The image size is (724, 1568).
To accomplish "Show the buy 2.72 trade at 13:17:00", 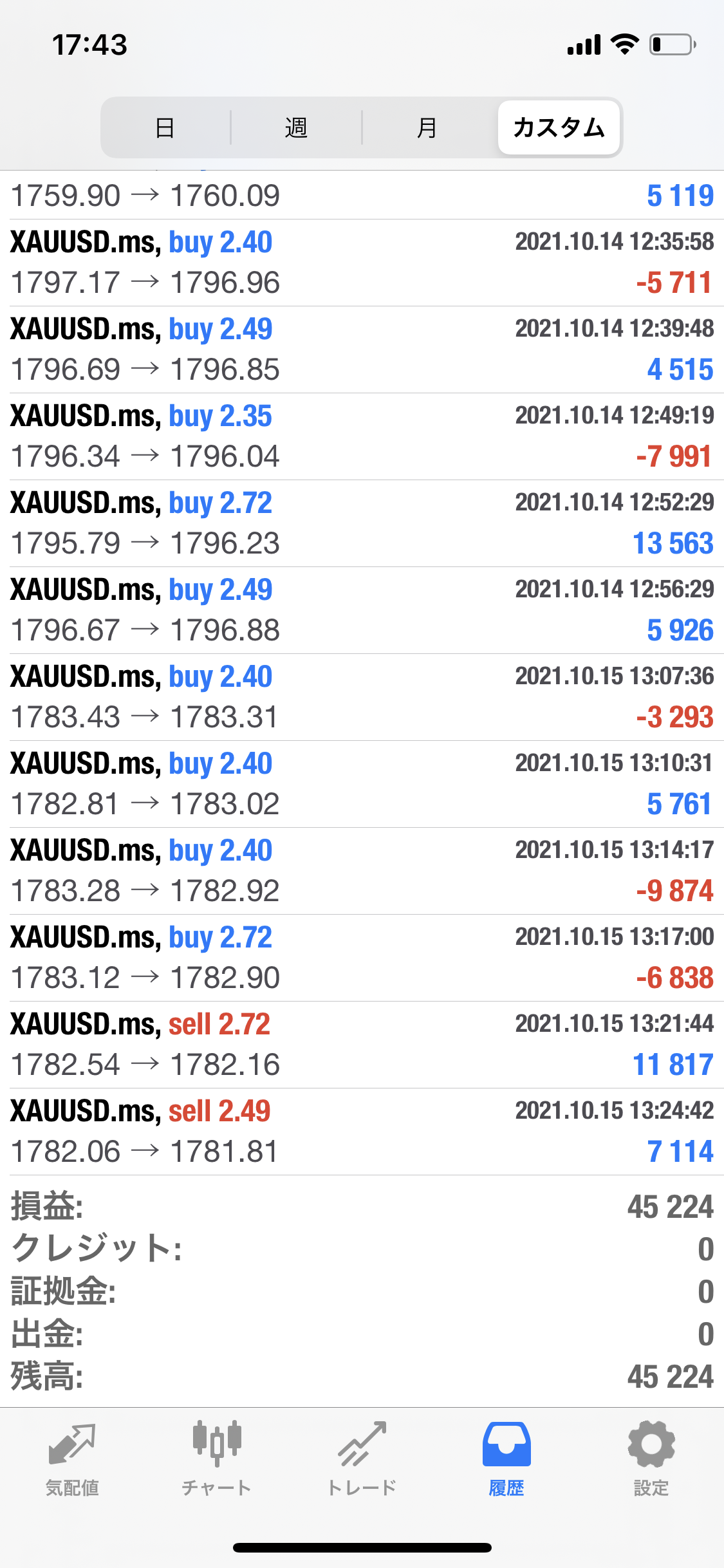I will pyautogui.click(x=362, y=958).
